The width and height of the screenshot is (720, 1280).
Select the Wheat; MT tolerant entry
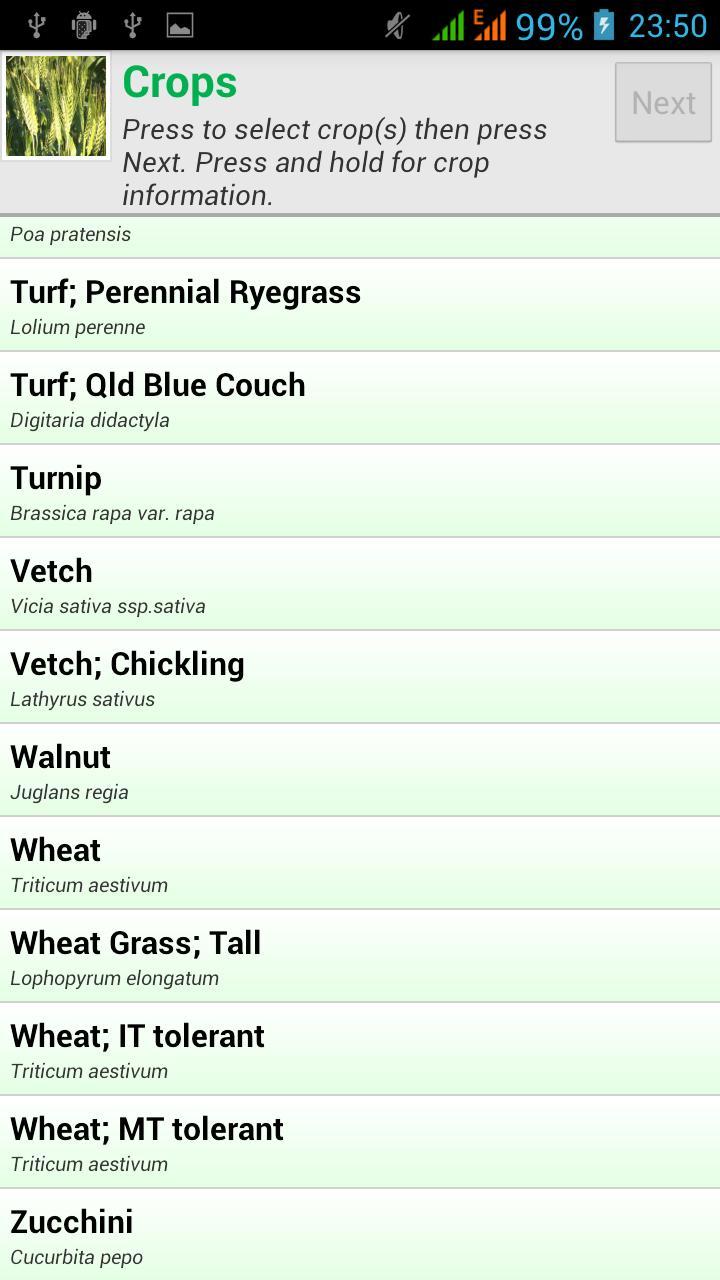tap(360, 1141)
